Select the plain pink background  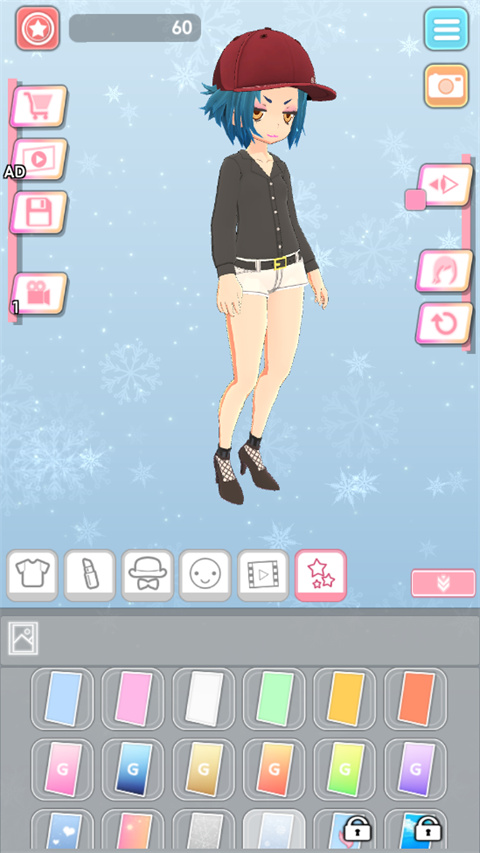(133, 699)
